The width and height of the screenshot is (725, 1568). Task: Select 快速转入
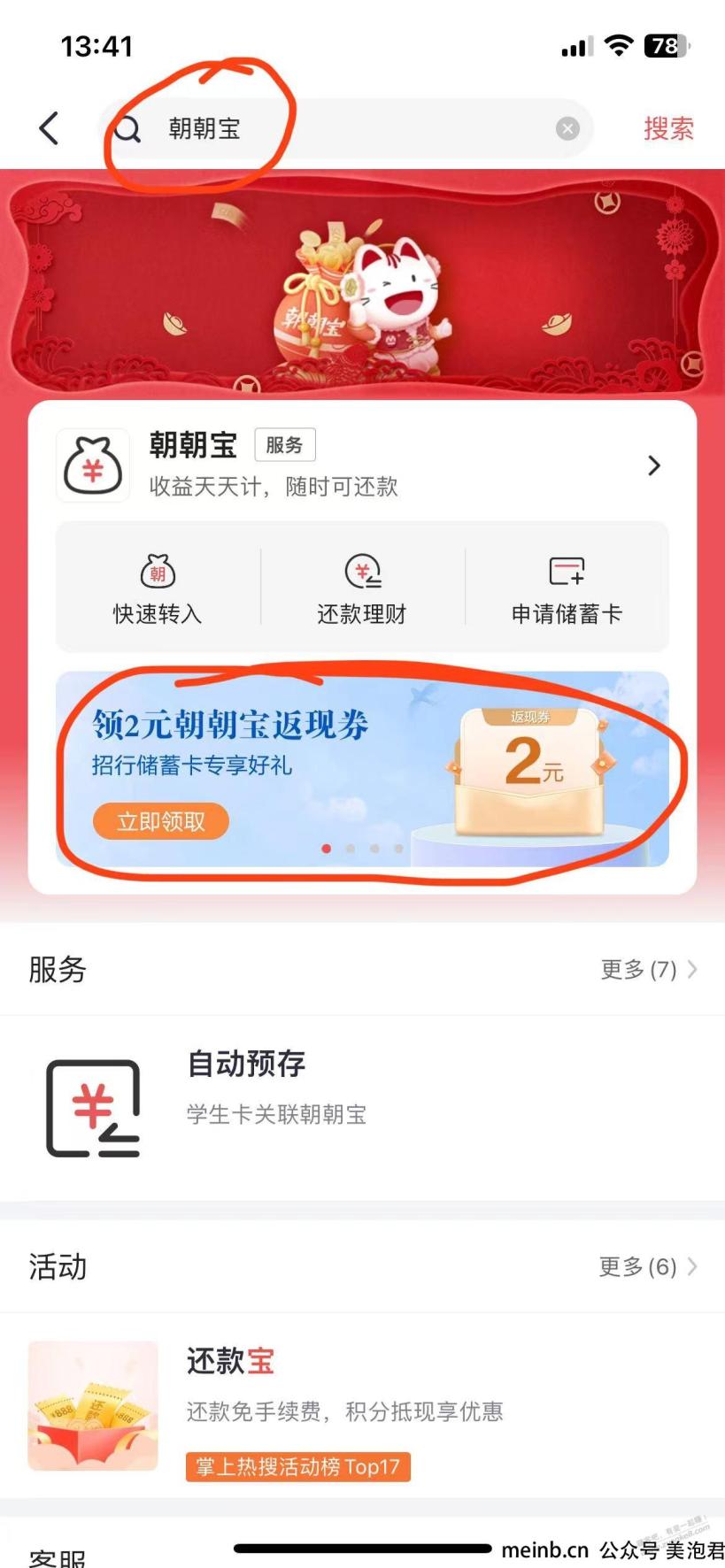coord(158,588)
